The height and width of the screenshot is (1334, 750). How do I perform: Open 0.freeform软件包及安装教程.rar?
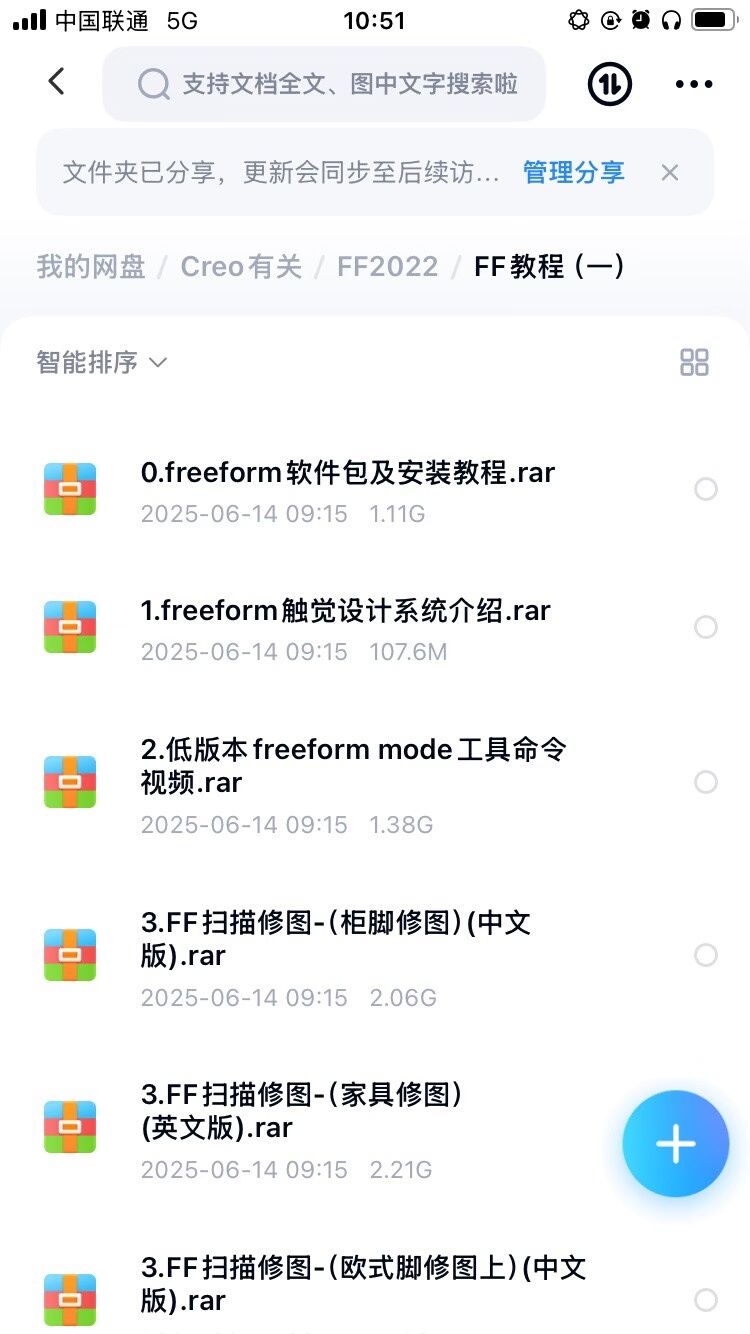coord(347,472)
